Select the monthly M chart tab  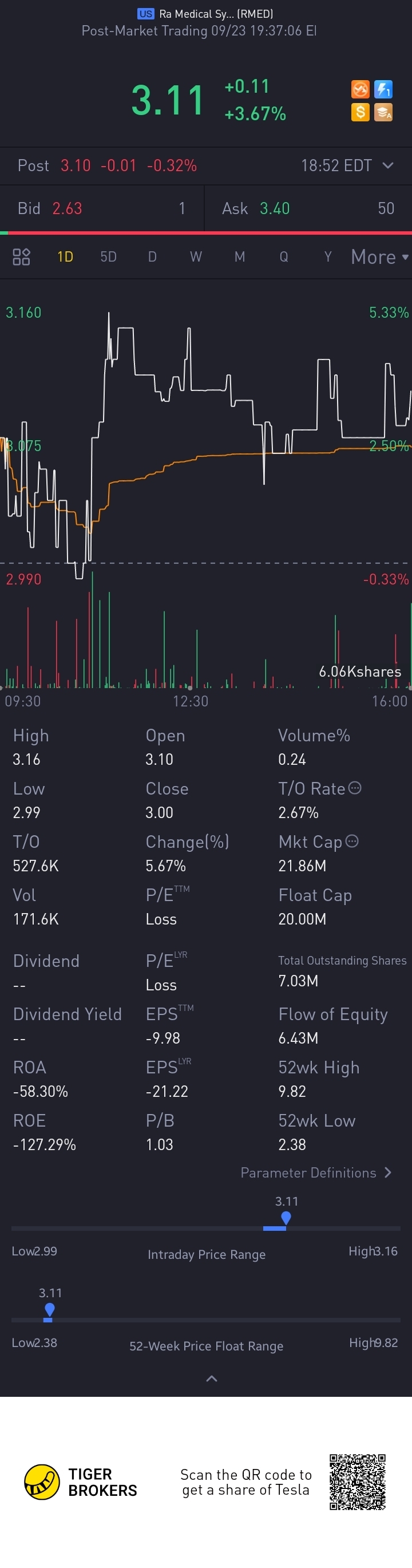[240, 257]
